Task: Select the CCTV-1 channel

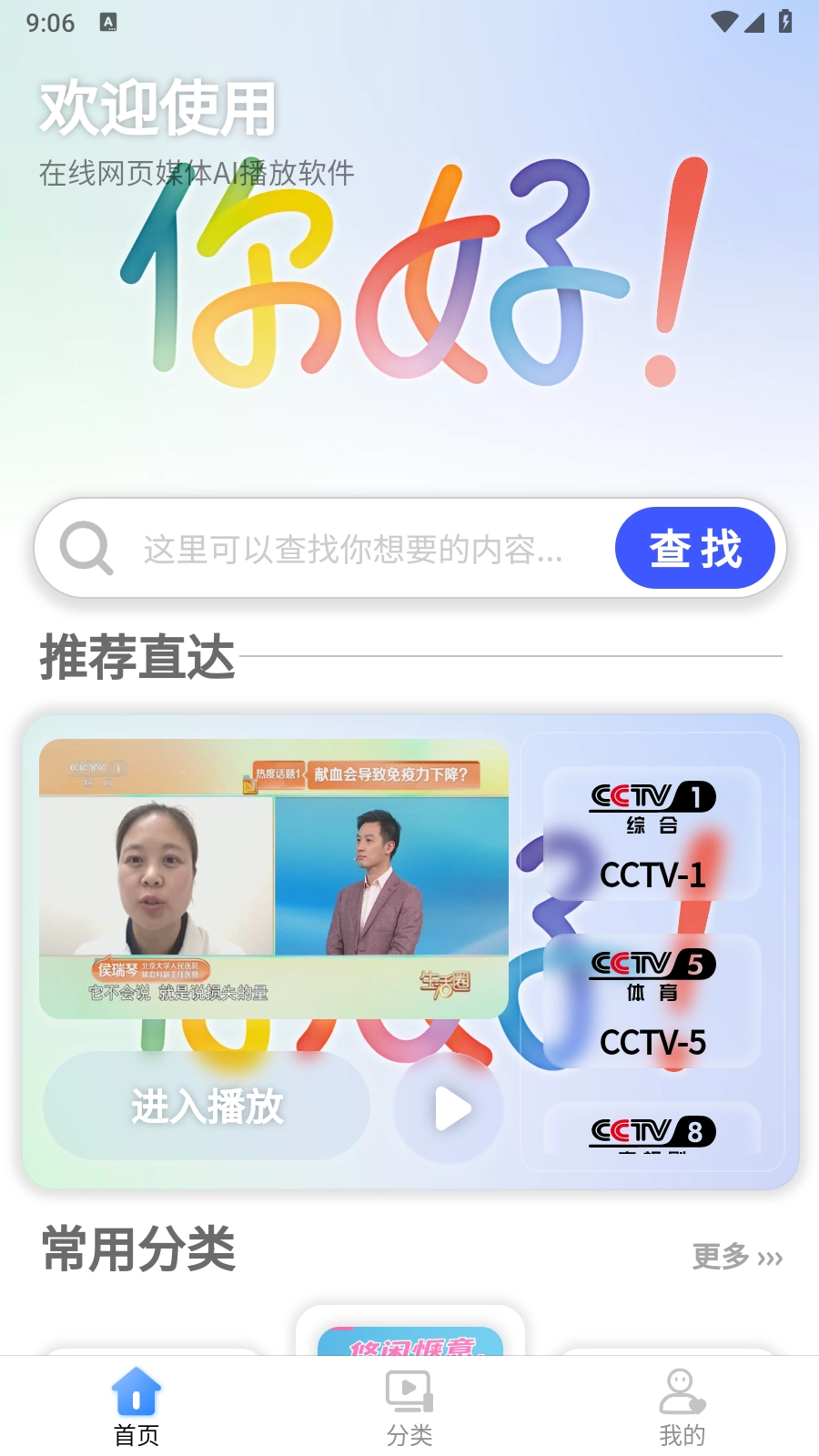Action: click(652, 834)
